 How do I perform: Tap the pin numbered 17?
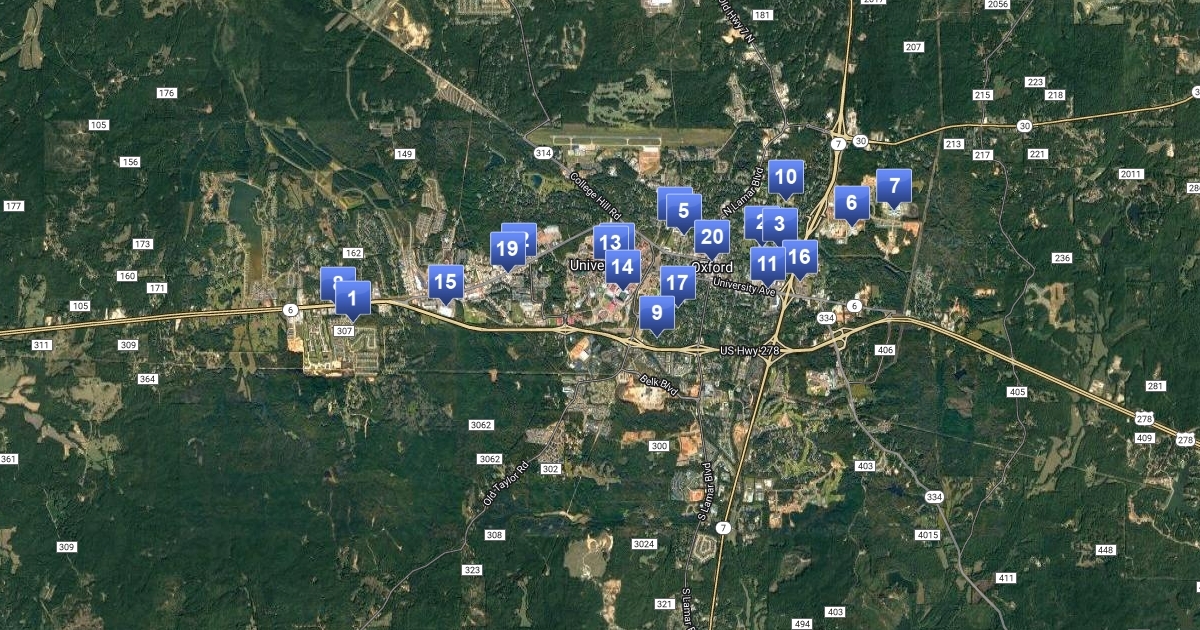coord(678,283)
